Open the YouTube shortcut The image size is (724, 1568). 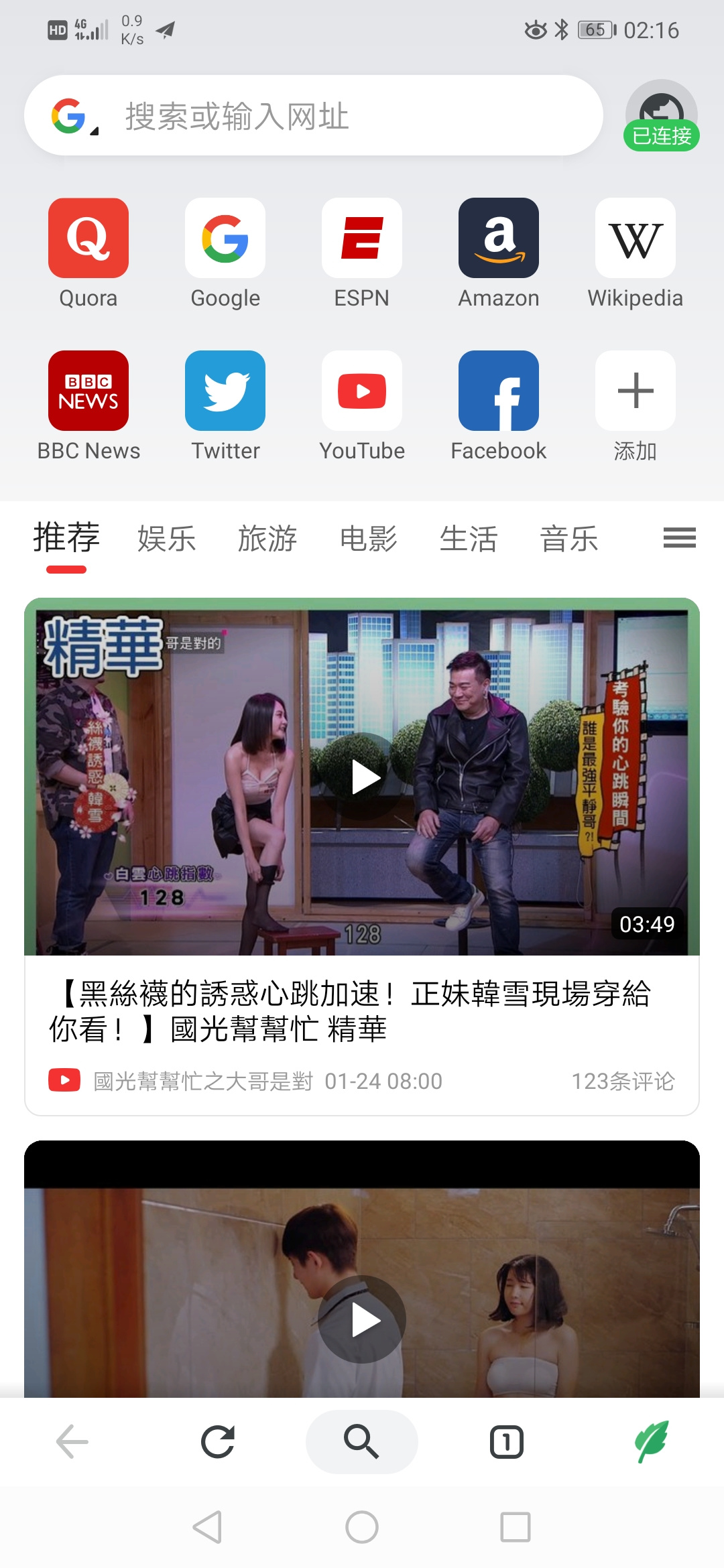point(362,406)
